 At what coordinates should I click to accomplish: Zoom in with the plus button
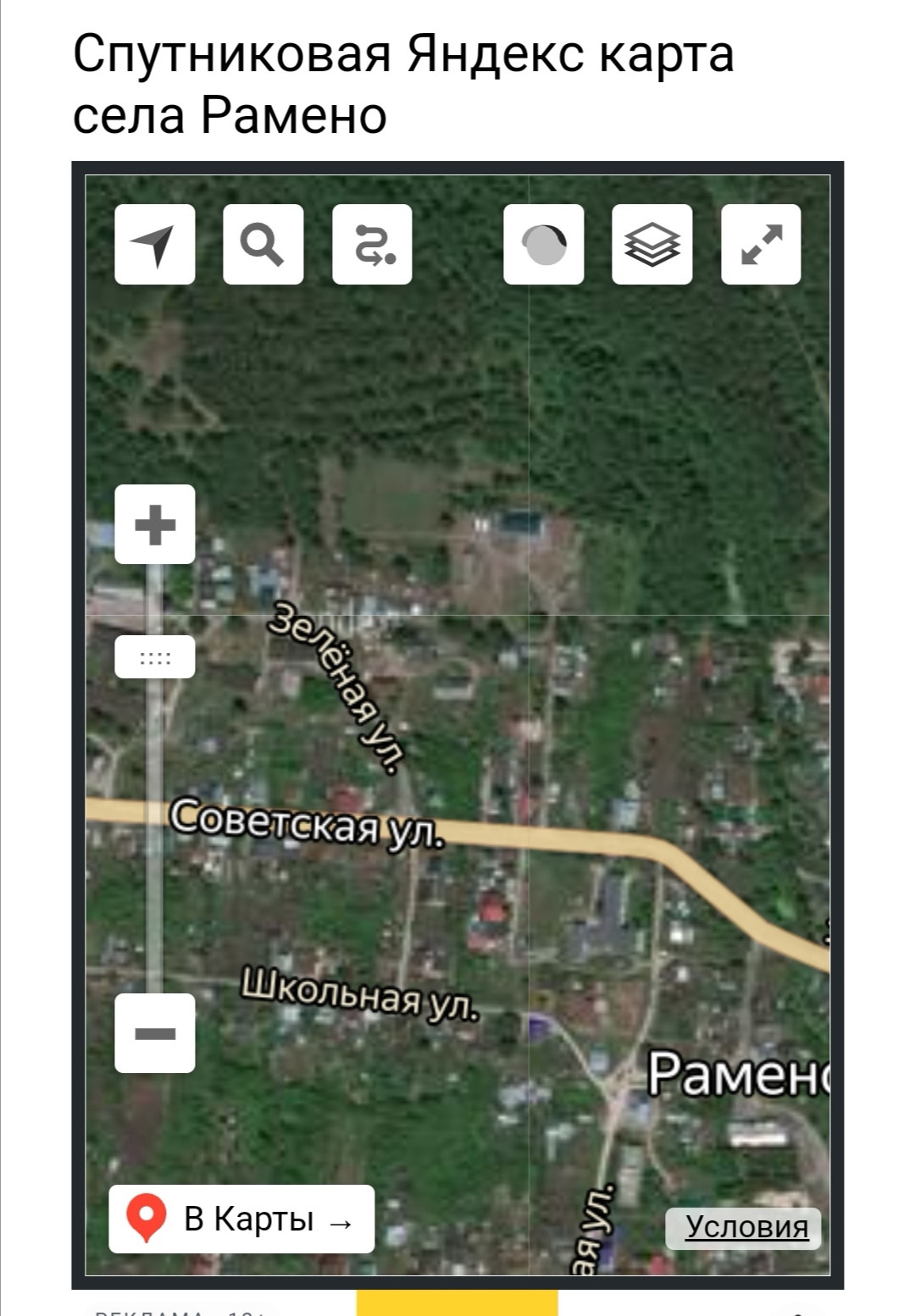click(154, 524)
